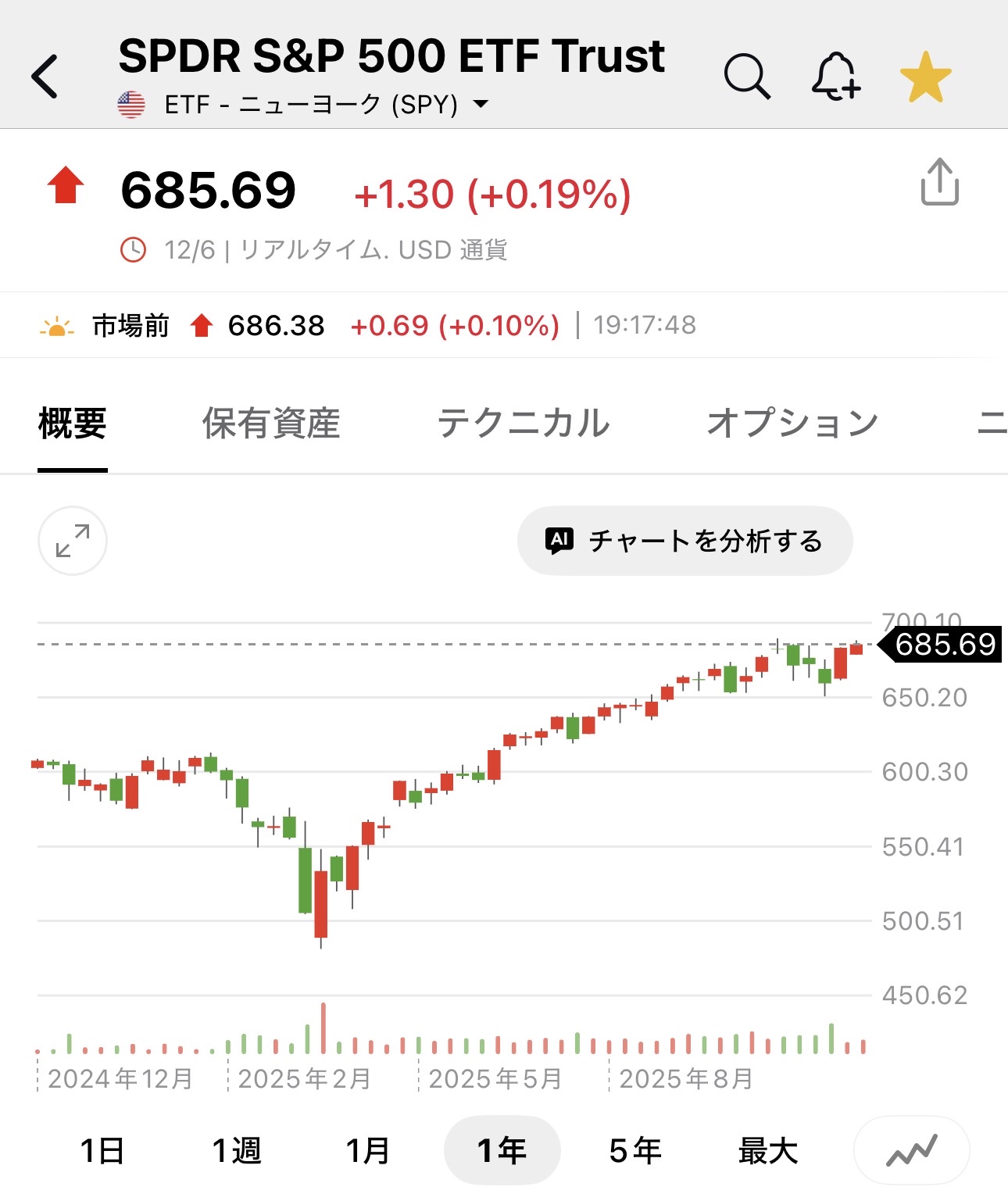The width and height of the screenshot is (1008, 1201).
Task: Expand the chart to fullscreen view
Action: pyautogui.click(x=71, y=540)
